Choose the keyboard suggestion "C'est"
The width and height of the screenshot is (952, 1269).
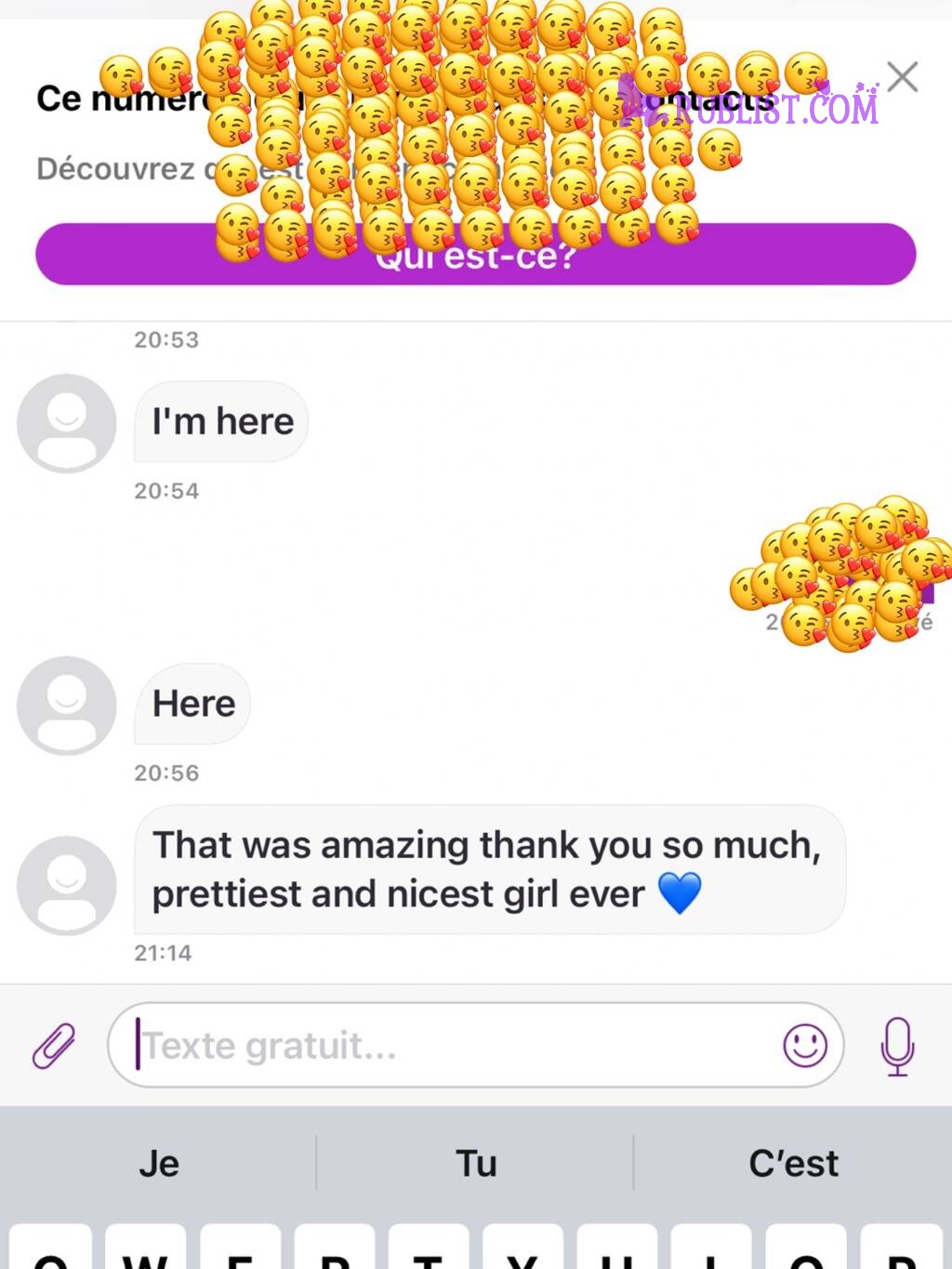(793, 1163)
